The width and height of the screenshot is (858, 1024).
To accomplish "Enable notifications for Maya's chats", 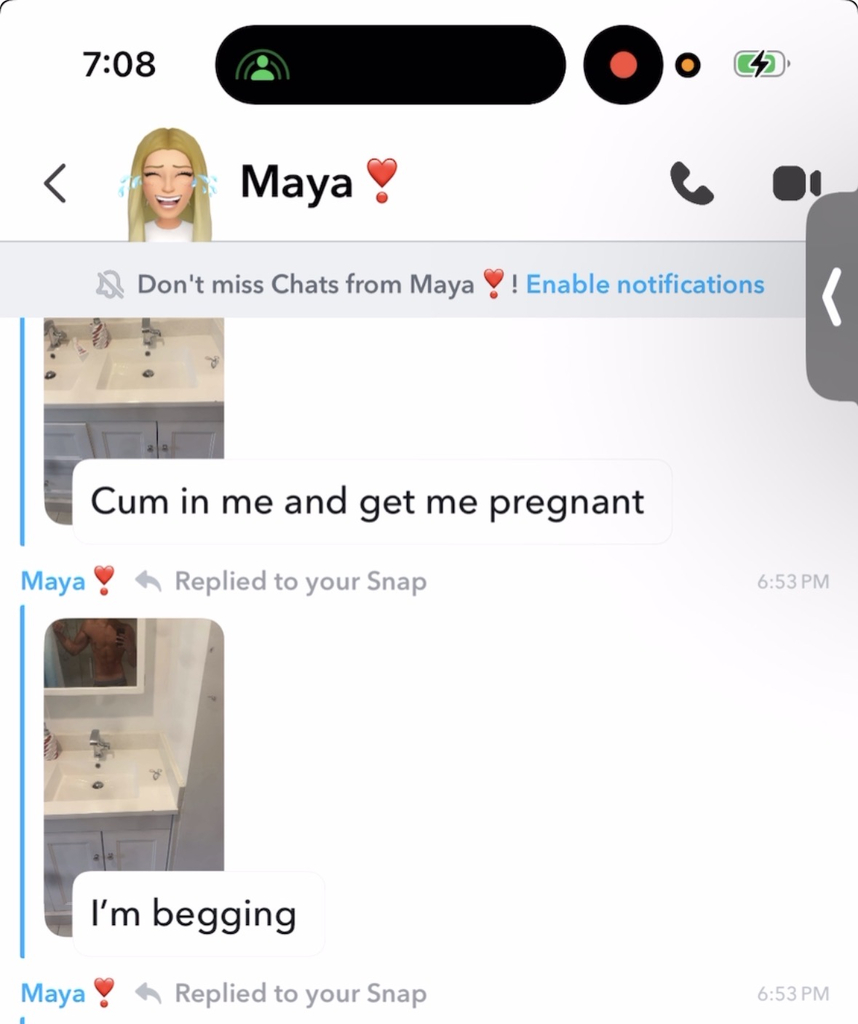I will point(645,285).
